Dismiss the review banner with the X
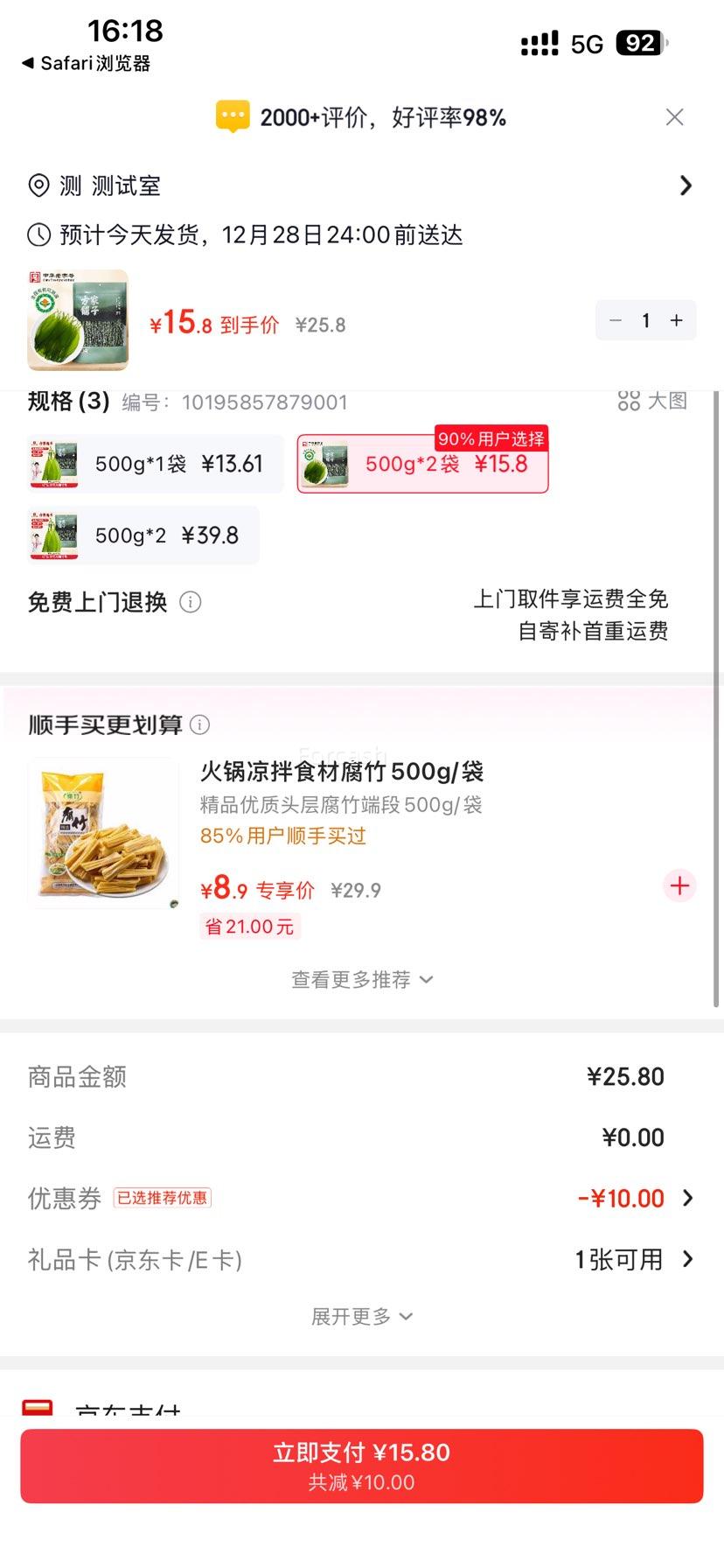 (674, 116)
